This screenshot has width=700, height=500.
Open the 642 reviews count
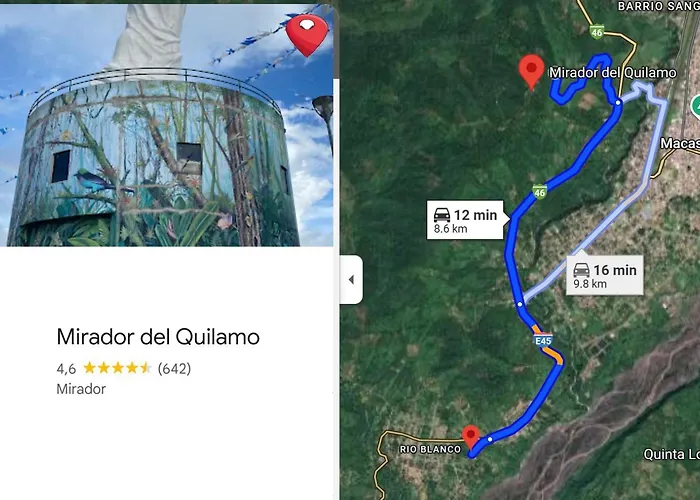174,368
